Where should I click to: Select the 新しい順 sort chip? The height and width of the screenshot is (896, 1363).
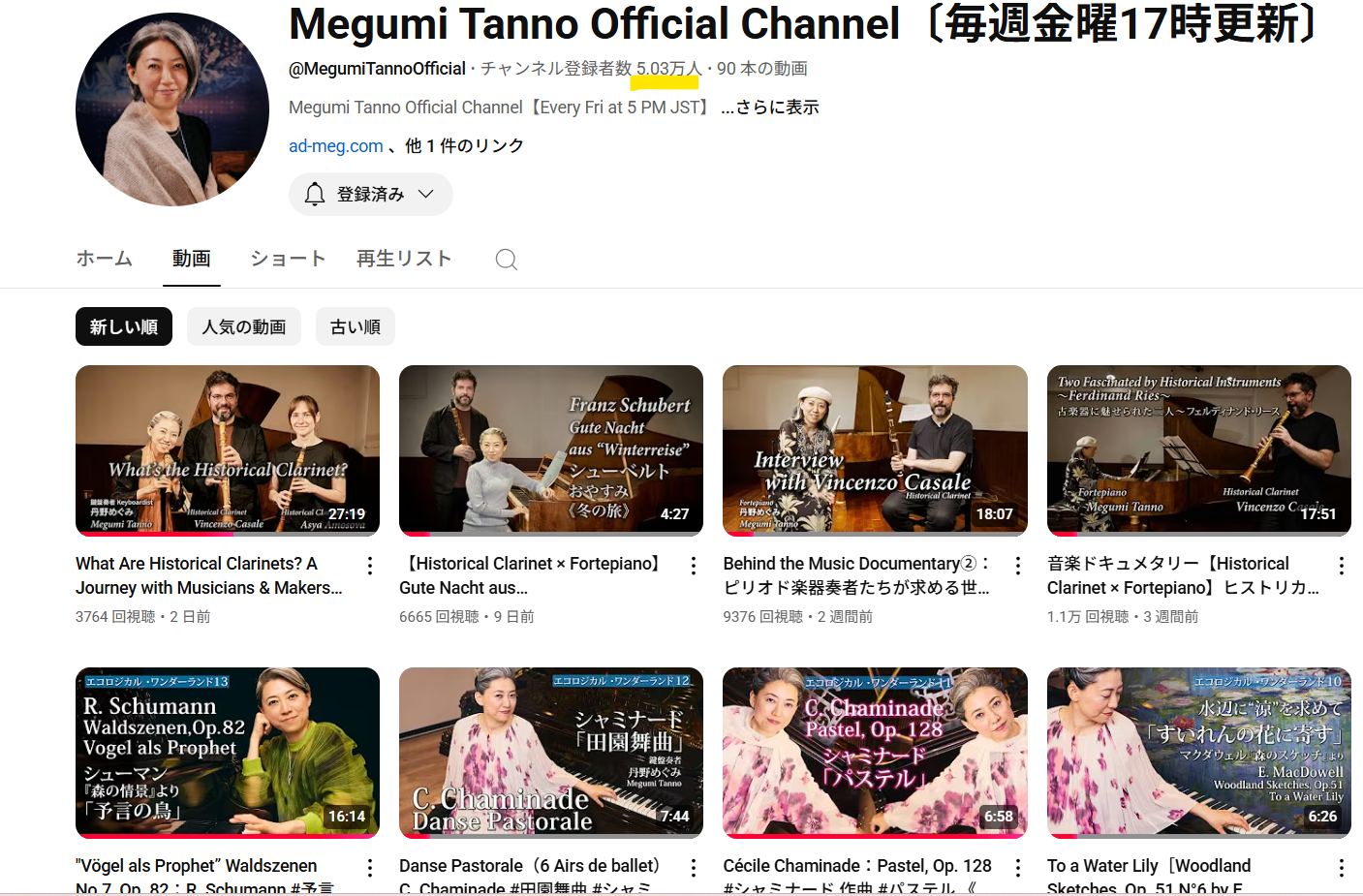124,327
